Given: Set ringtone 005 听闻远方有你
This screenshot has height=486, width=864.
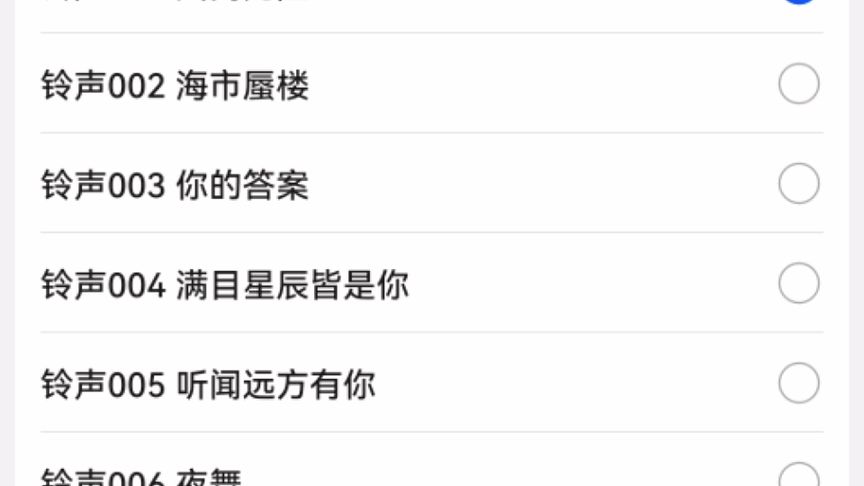Looking at the screenshot, I should point(798,384).
